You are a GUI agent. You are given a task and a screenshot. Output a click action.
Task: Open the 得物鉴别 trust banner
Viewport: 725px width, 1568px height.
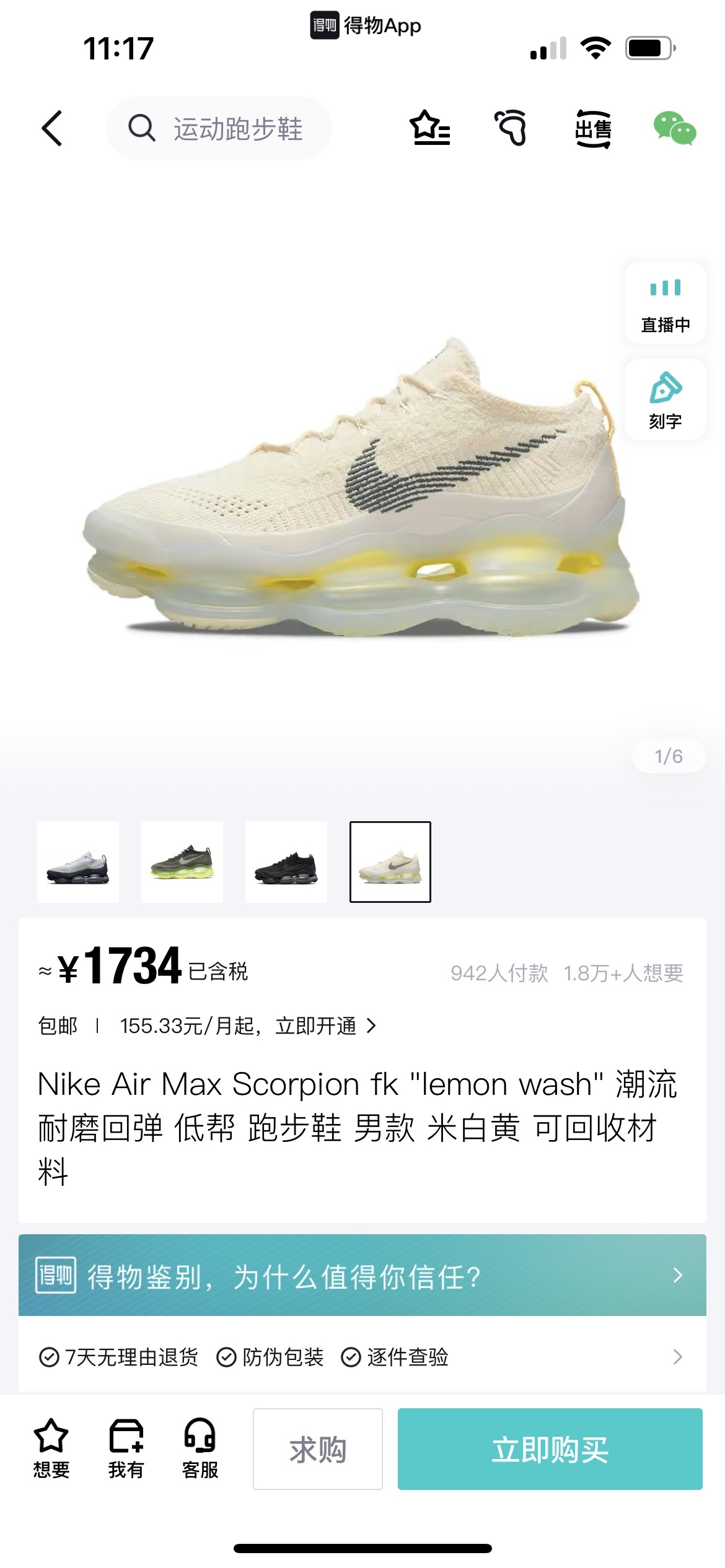pos(362,1275)
